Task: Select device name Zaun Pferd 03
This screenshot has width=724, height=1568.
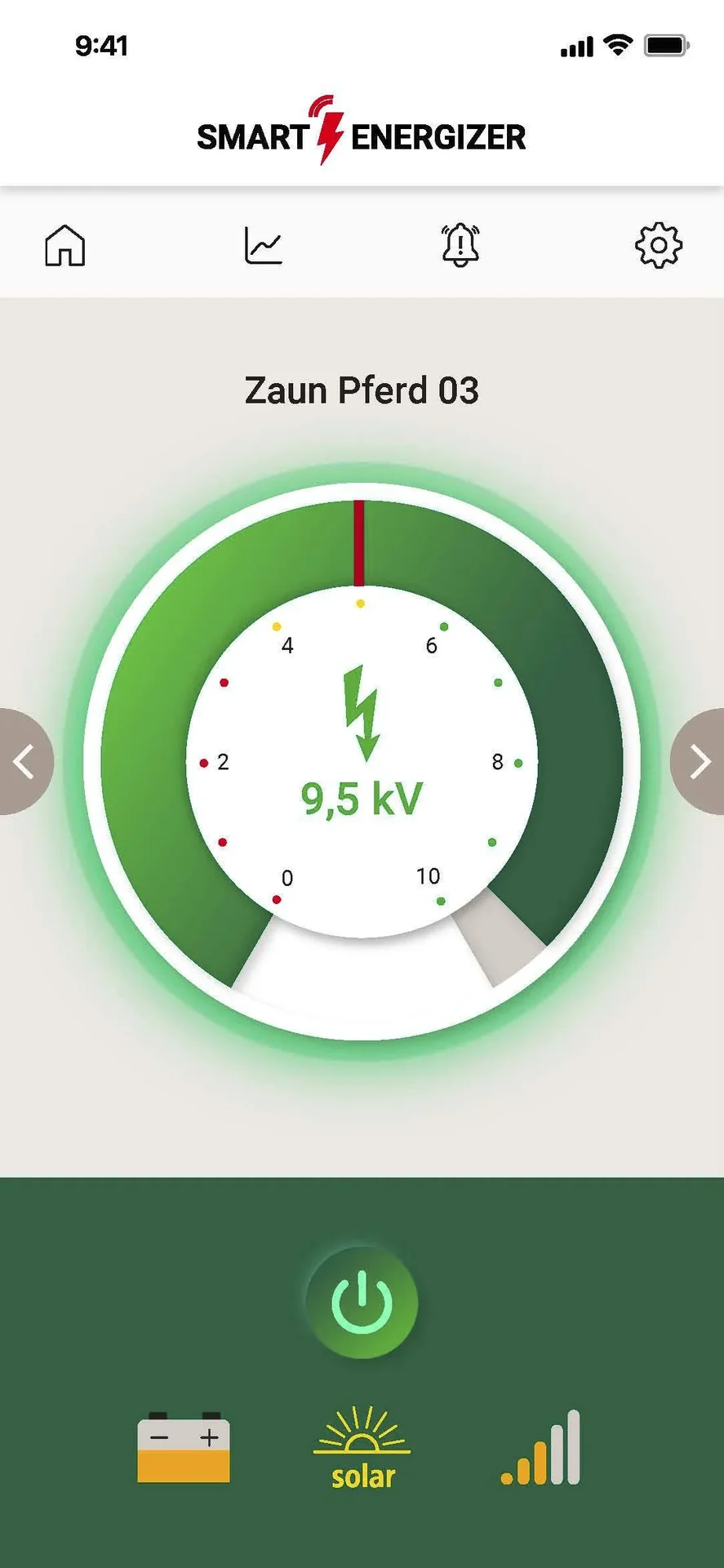Action: pos(362,390)
